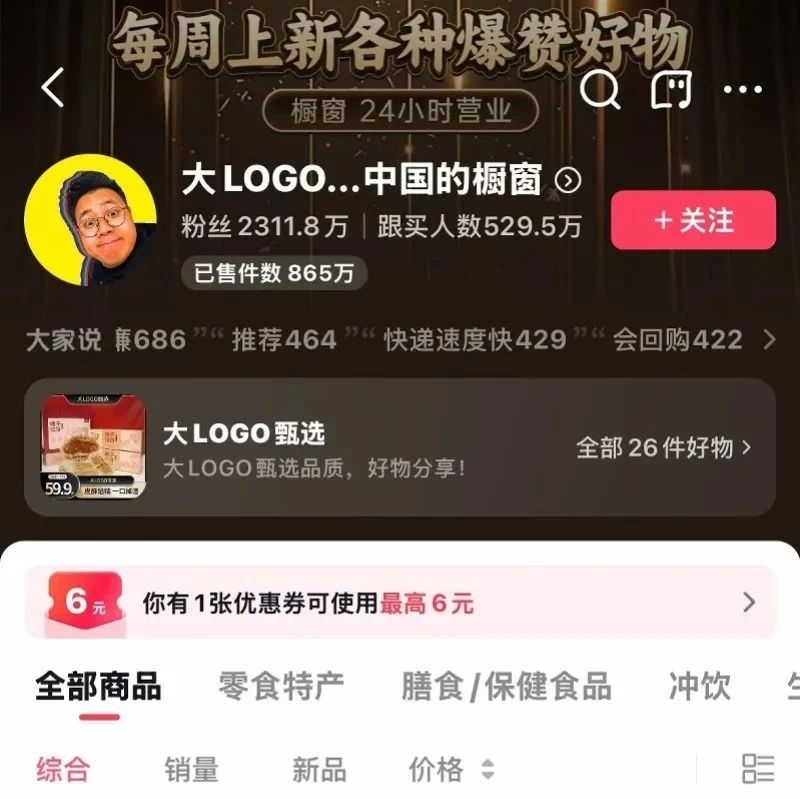Select 全部商品 tab
Image resolution: width=800 pixels, height=799 pixels.
98,686
